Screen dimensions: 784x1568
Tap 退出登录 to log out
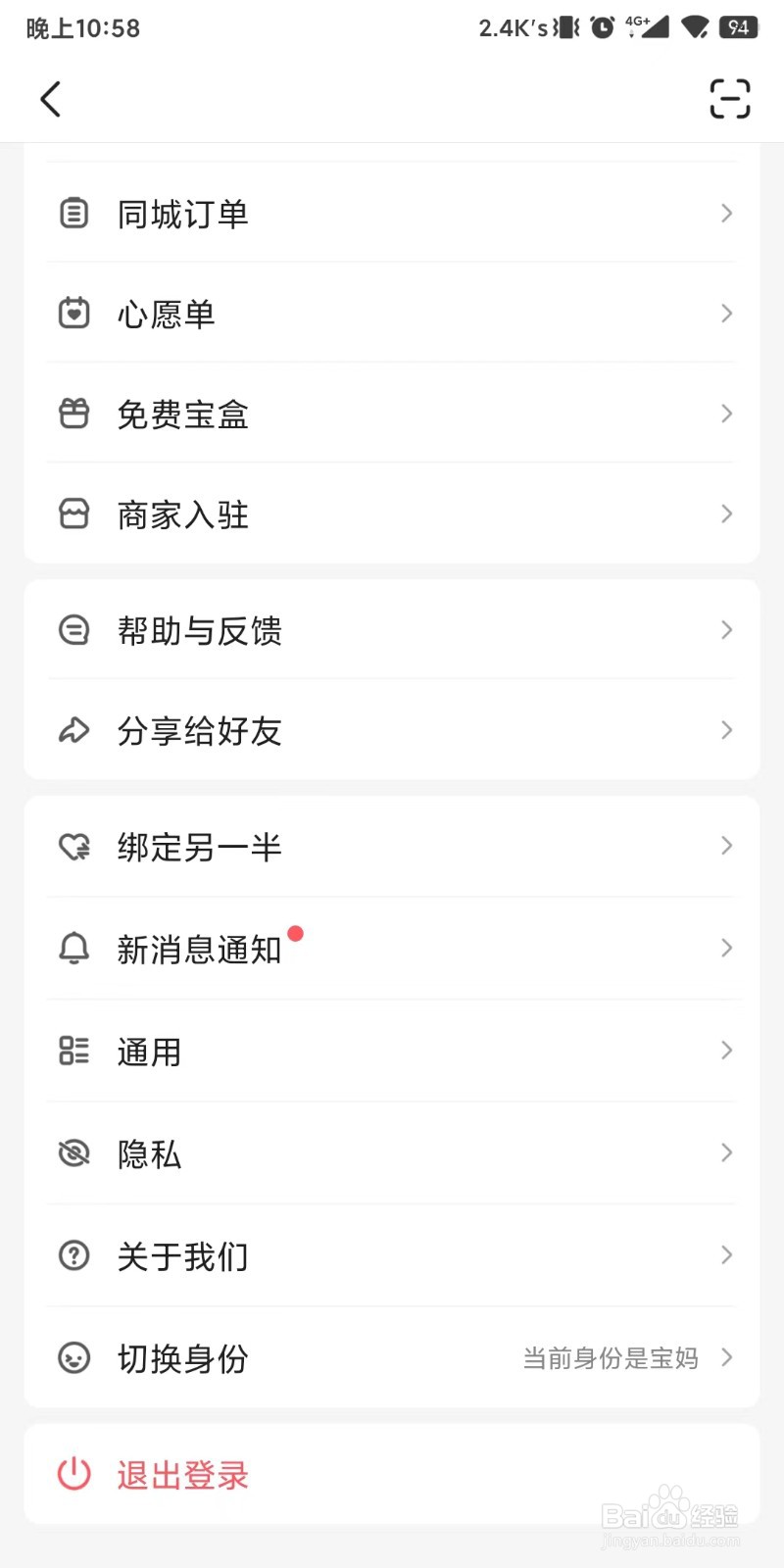181,1475
